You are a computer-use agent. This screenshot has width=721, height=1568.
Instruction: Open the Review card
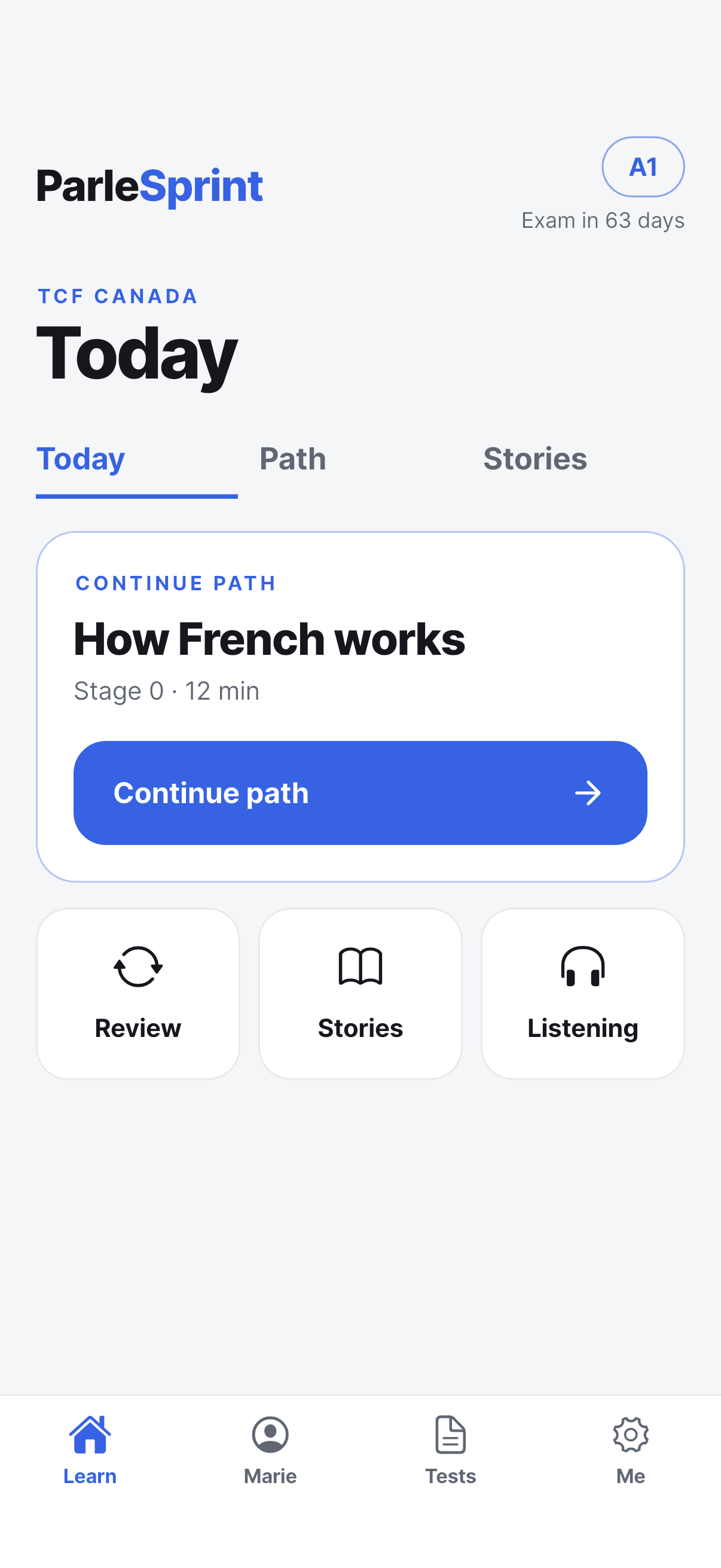click(138, 993)
